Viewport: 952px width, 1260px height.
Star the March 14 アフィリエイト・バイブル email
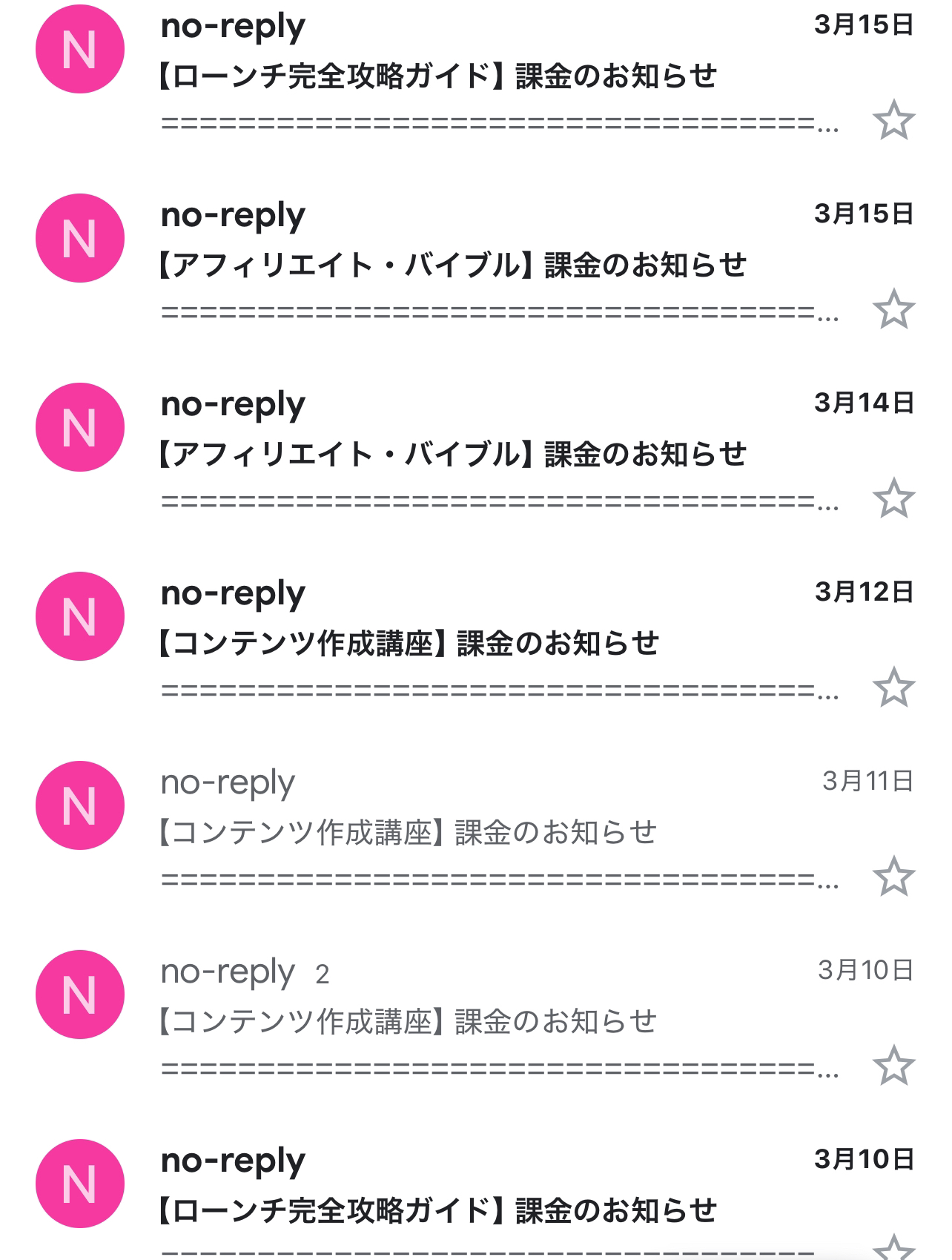[x=893, y=498]
